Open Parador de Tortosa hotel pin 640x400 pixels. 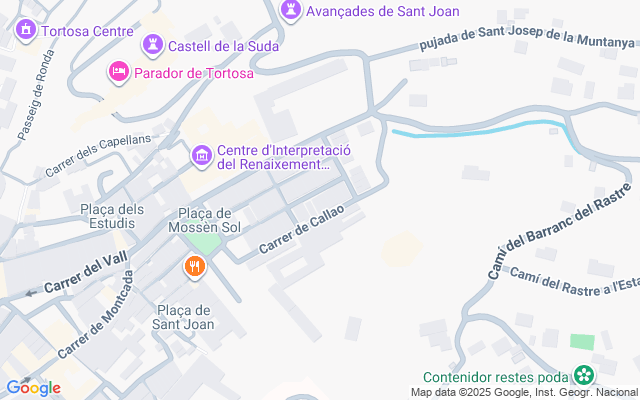118,71
